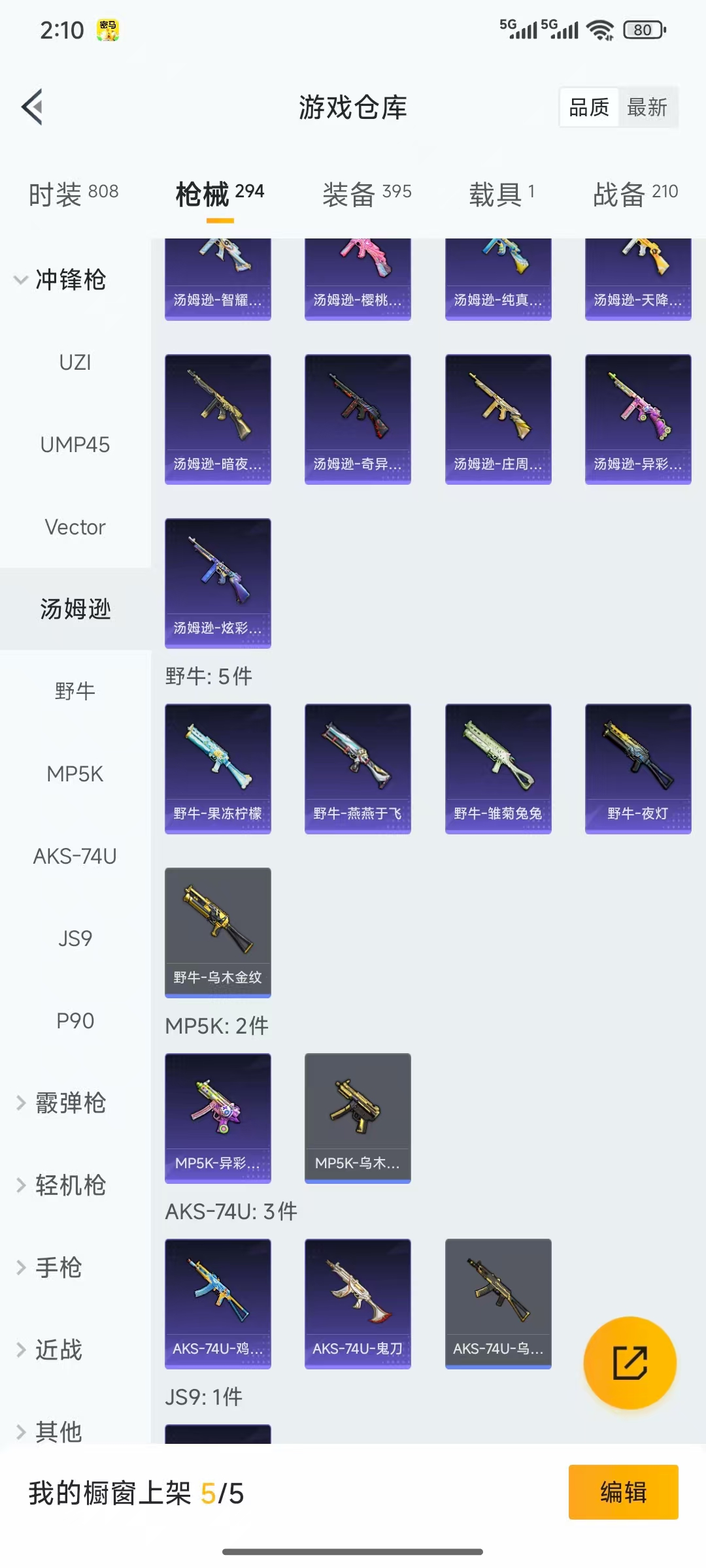This screenshot has height=1568, width=706.
Task: Go back using the top-left arrow
Action: pyautogui.click(x=33, y=106)
